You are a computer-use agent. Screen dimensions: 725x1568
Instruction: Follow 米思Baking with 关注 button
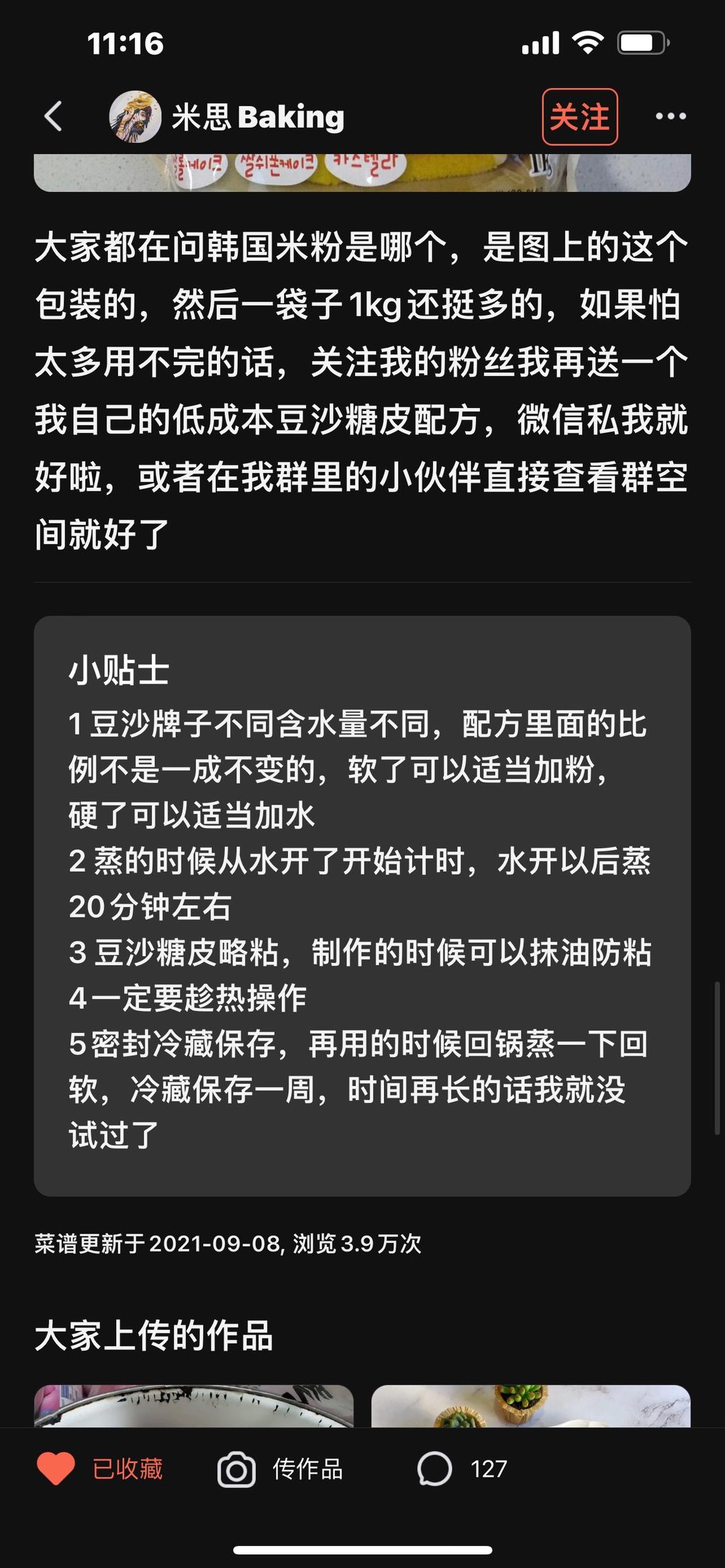tap(579, 117)
